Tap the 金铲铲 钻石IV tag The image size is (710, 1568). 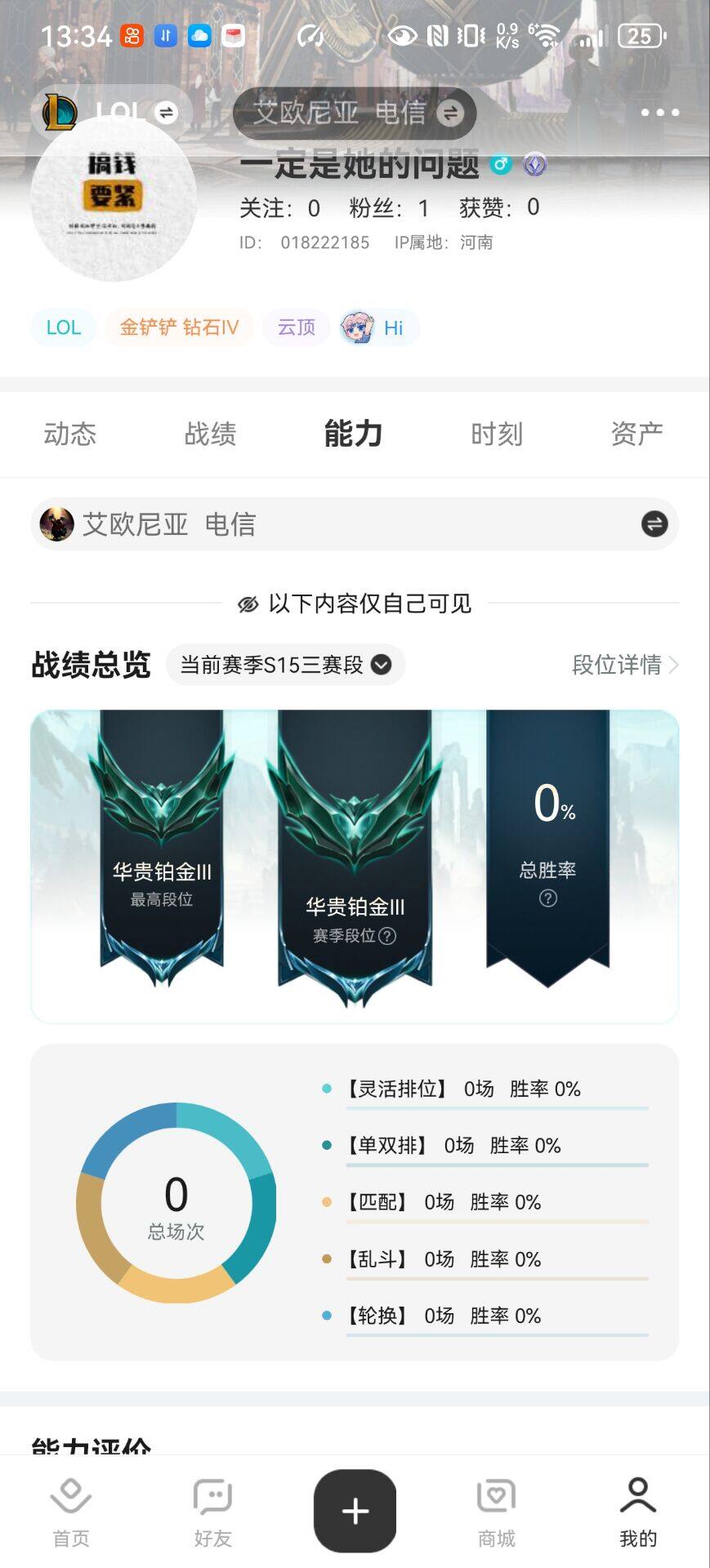(179, 327)
